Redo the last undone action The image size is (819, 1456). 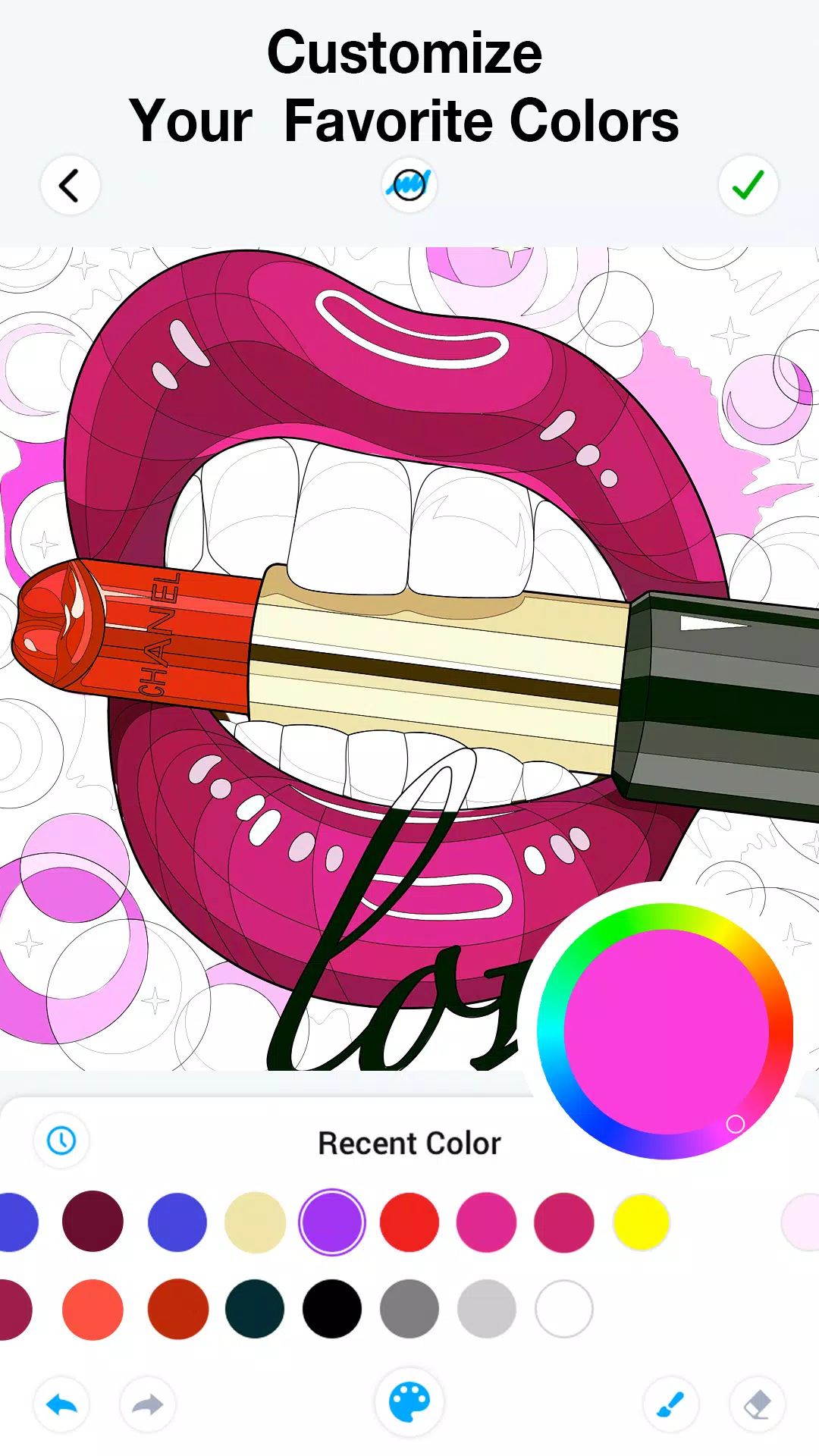coord(148,1404)
